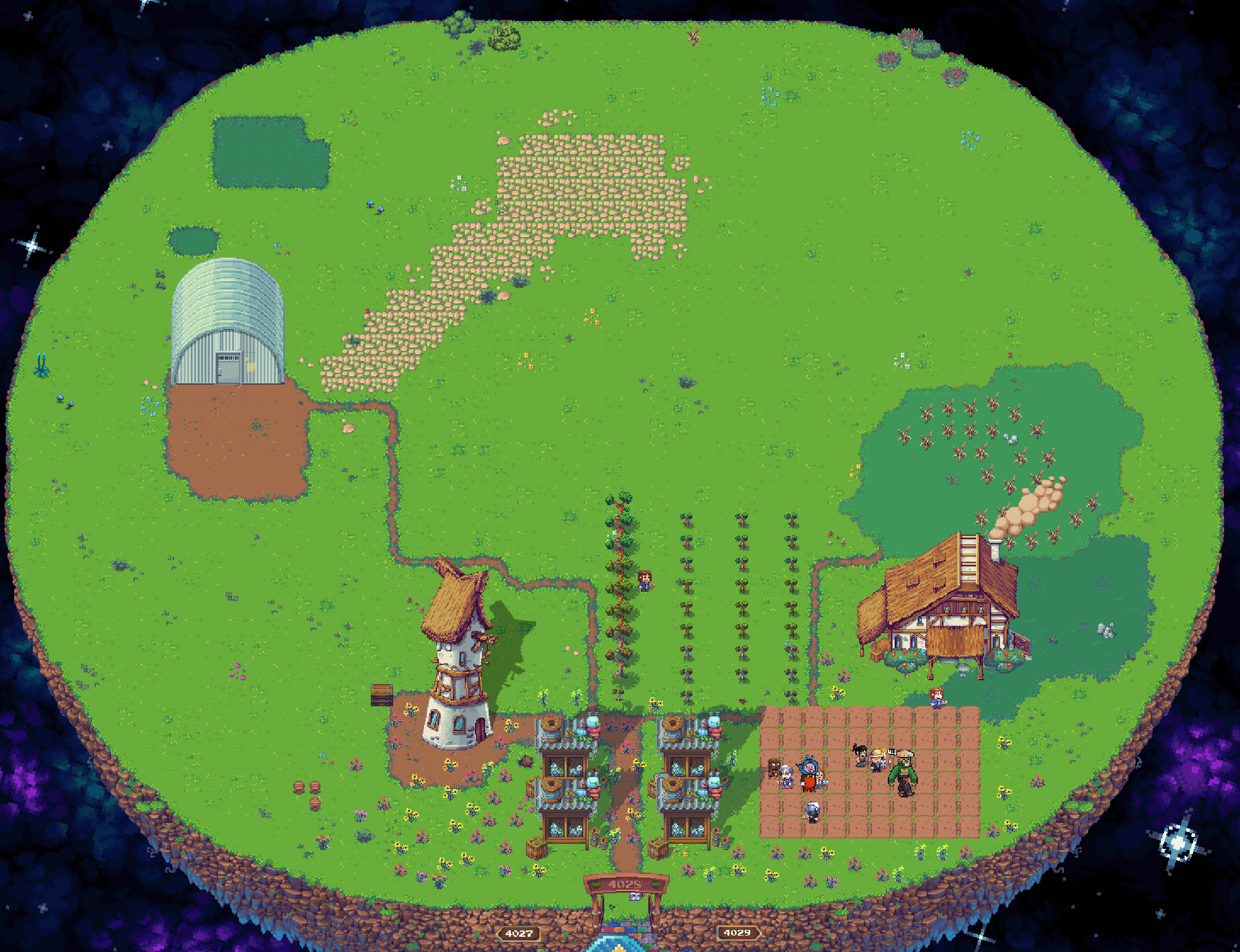This screenshot has height=952, width=1240.
Task: Go to neighboring land 4029
Action: click(x=737, y=933)
